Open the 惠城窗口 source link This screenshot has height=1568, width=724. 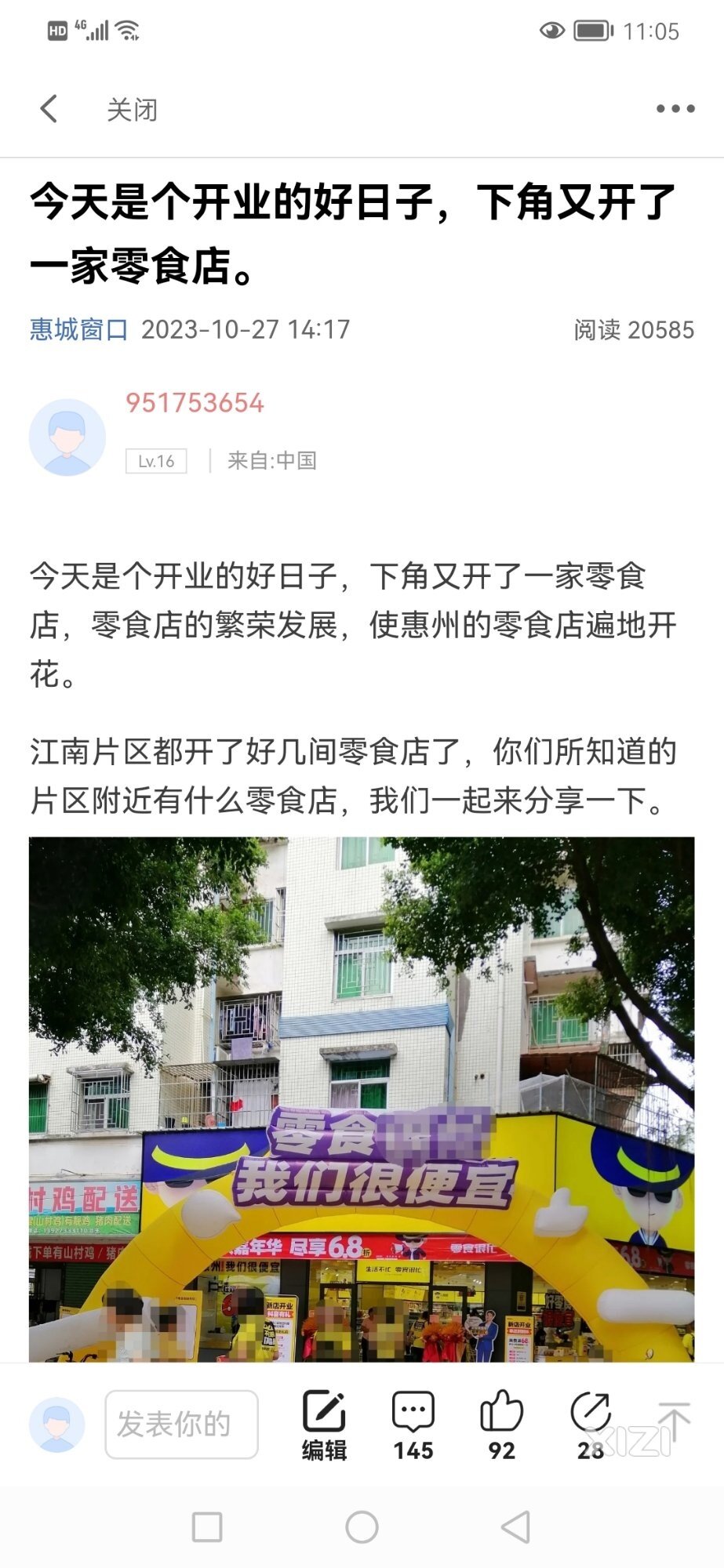(x=78, y=329)
